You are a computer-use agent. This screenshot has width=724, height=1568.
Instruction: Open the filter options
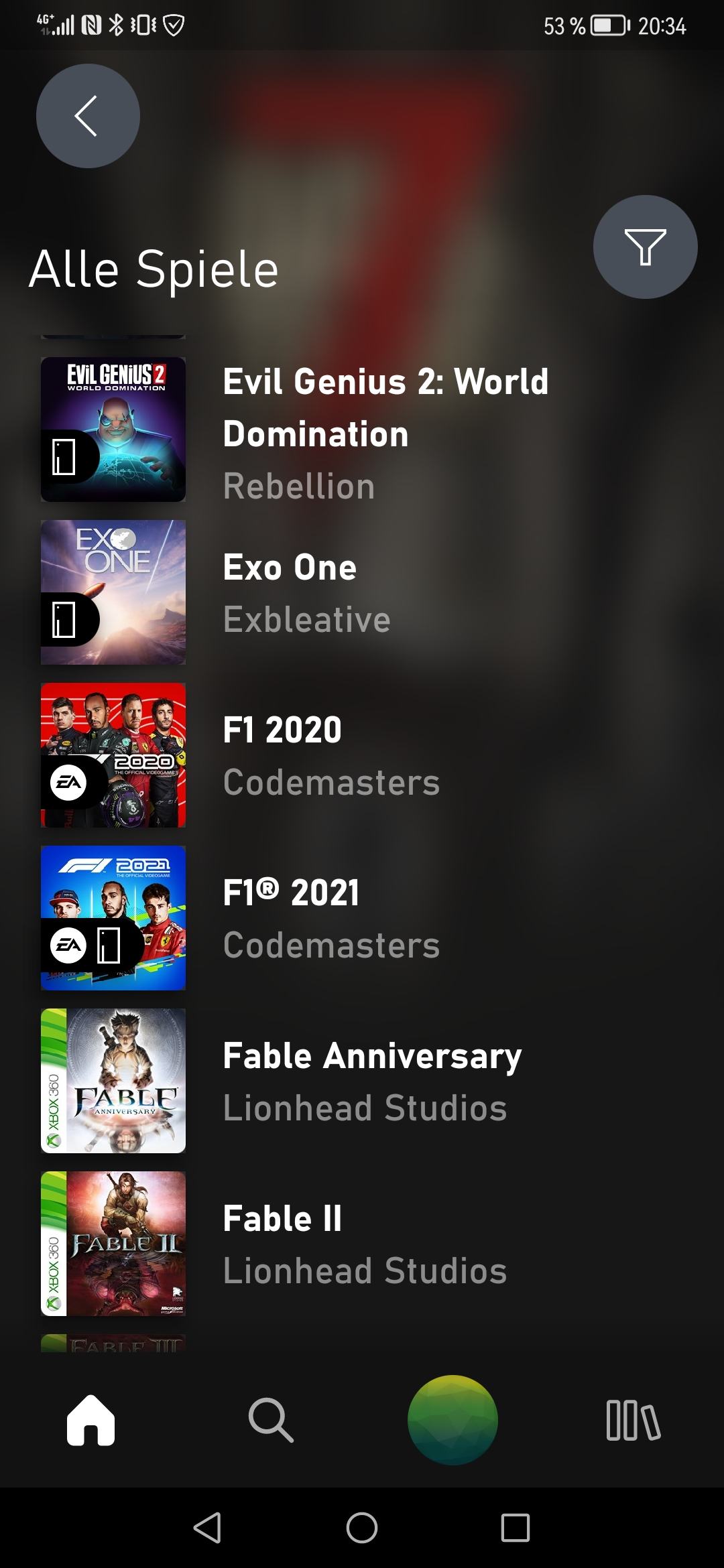click(645, 247)
